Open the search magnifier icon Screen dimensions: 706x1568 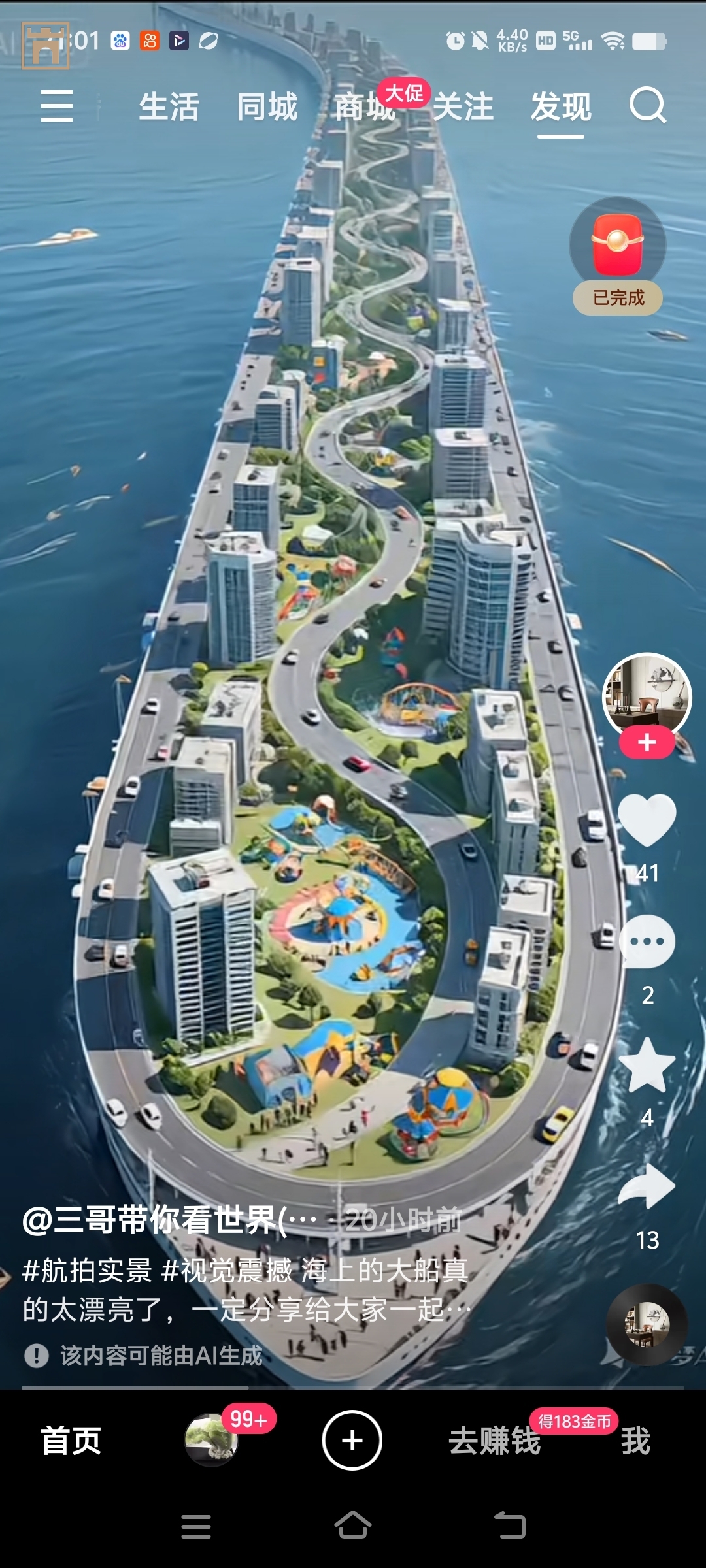(x=647, y=106)
